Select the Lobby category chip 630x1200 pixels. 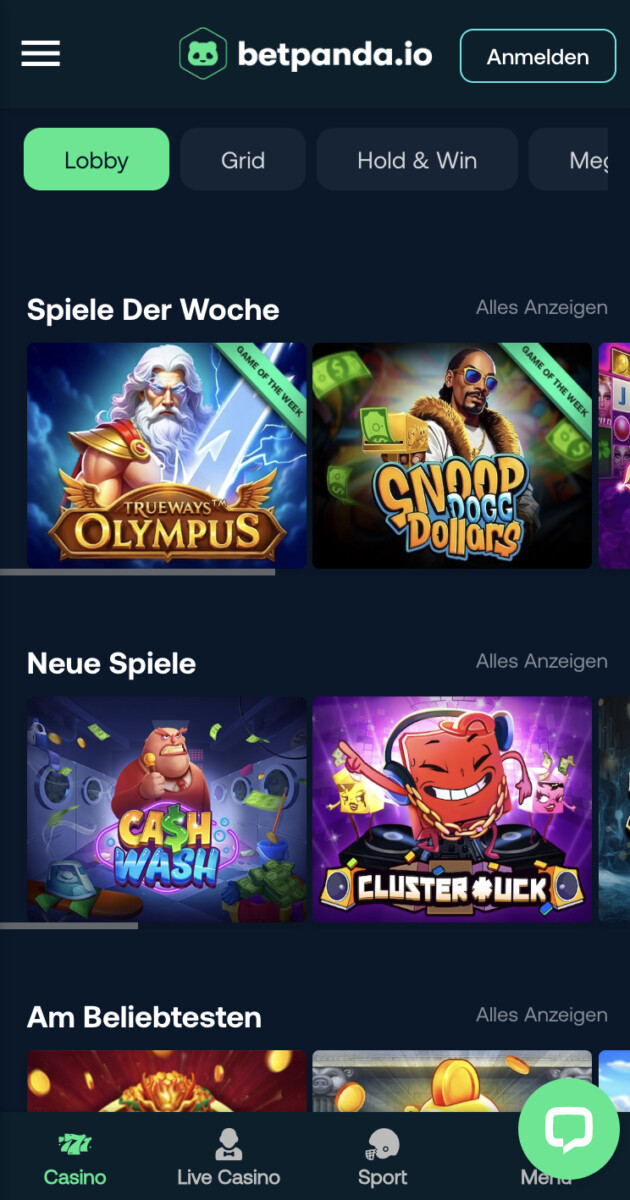tap(96, 160)
